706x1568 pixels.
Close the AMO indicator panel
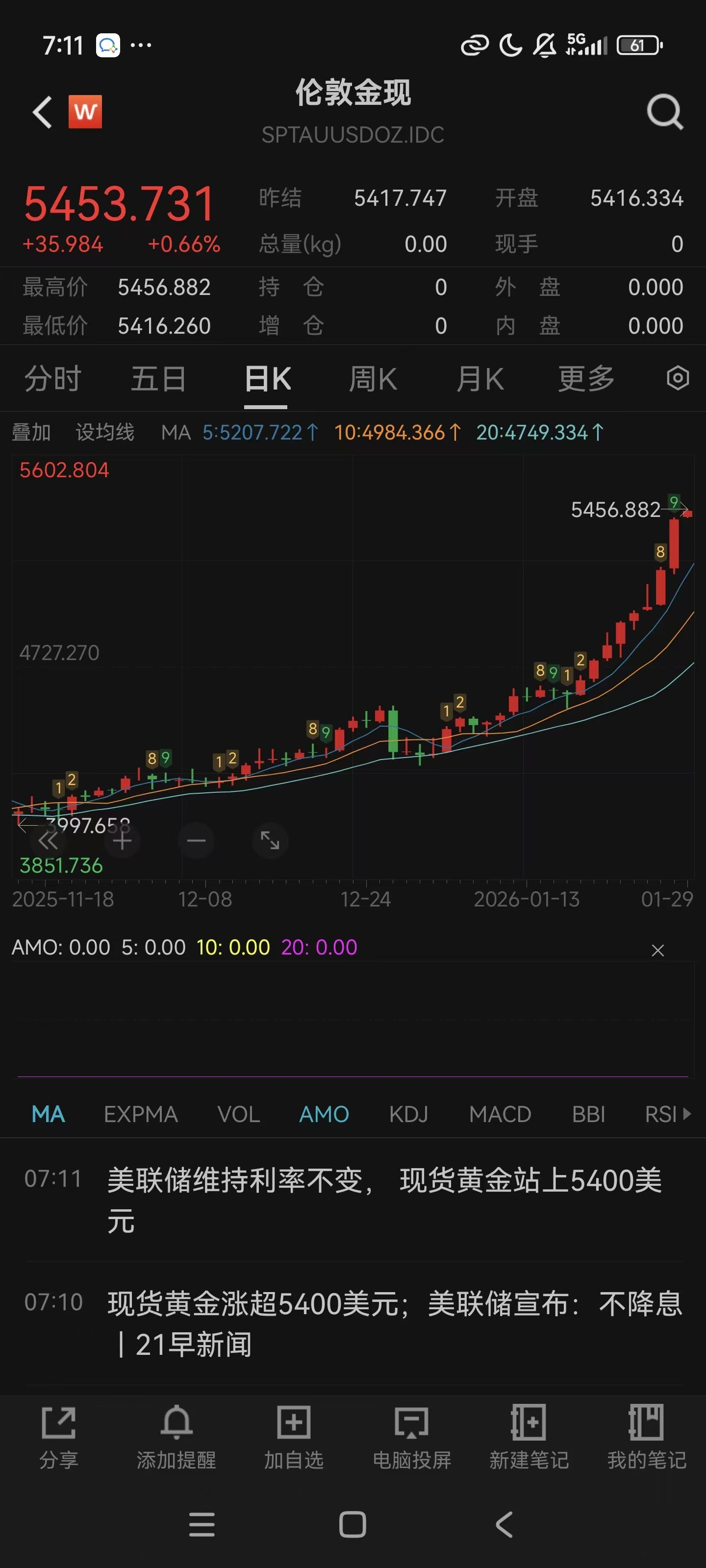tap(657, 950)
